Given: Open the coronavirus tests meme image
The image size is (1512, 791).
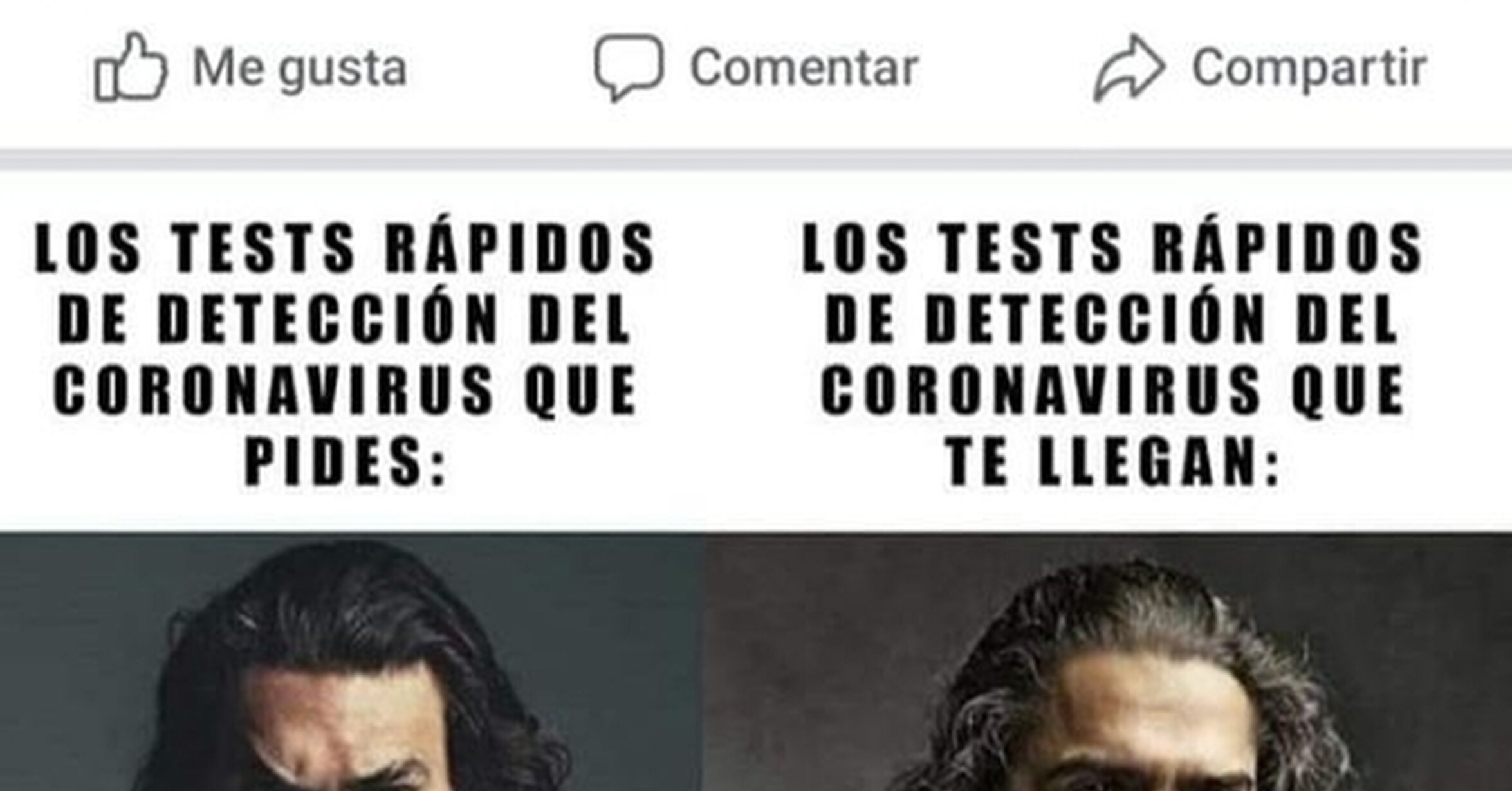Looking at the screenshot, I should point(756,482).
